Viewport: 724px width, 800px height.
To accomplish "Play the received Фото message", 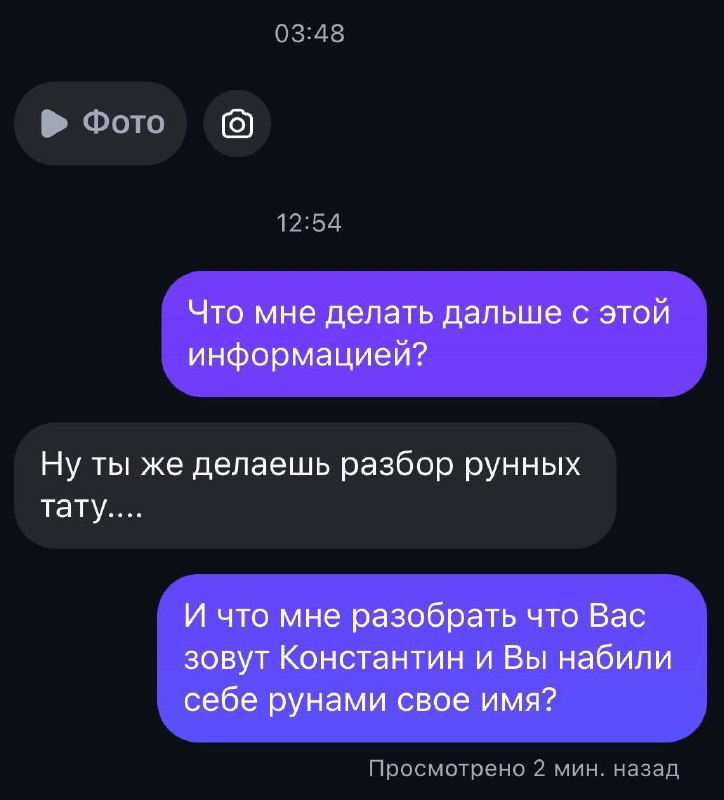I will 101,123.
